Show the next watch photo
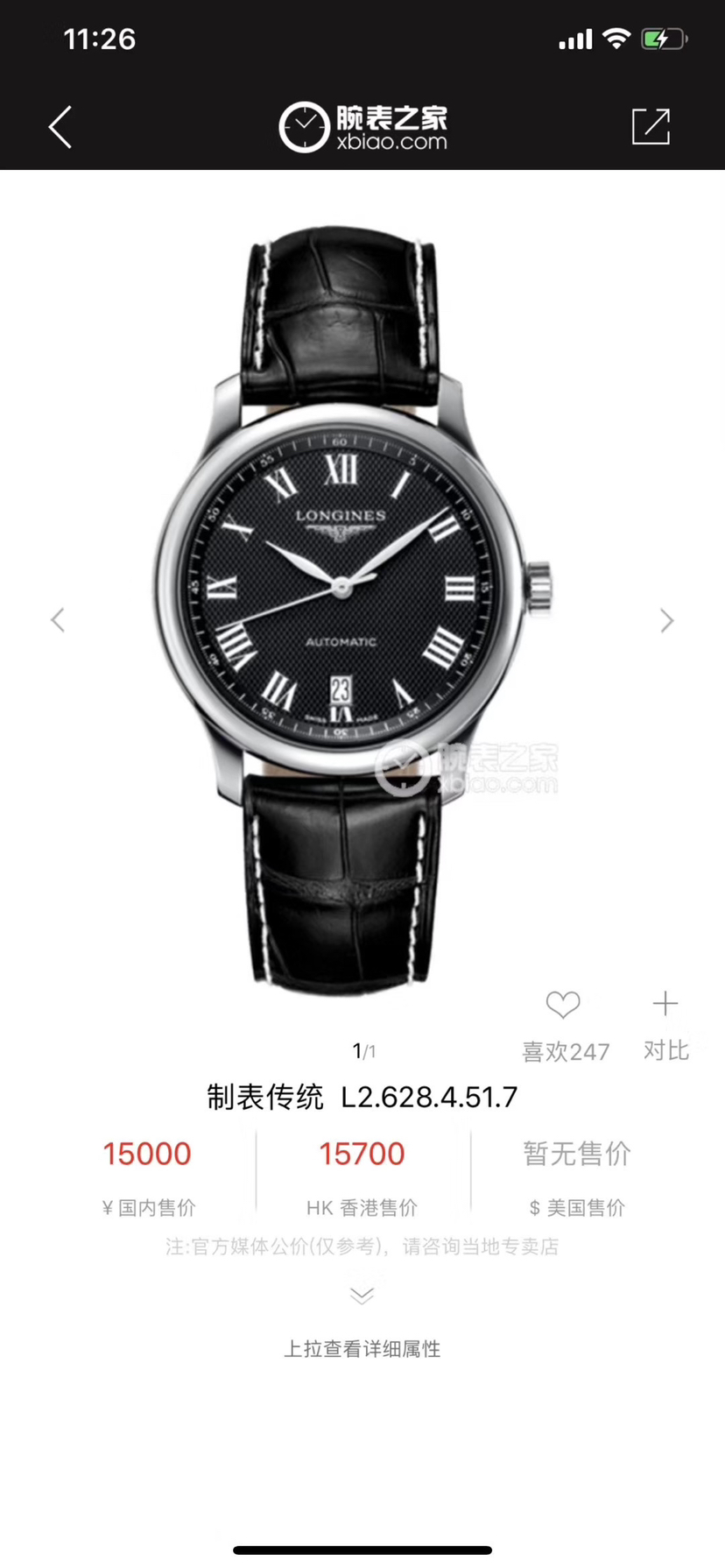725x1568 pixels. [x=666, y=620]
